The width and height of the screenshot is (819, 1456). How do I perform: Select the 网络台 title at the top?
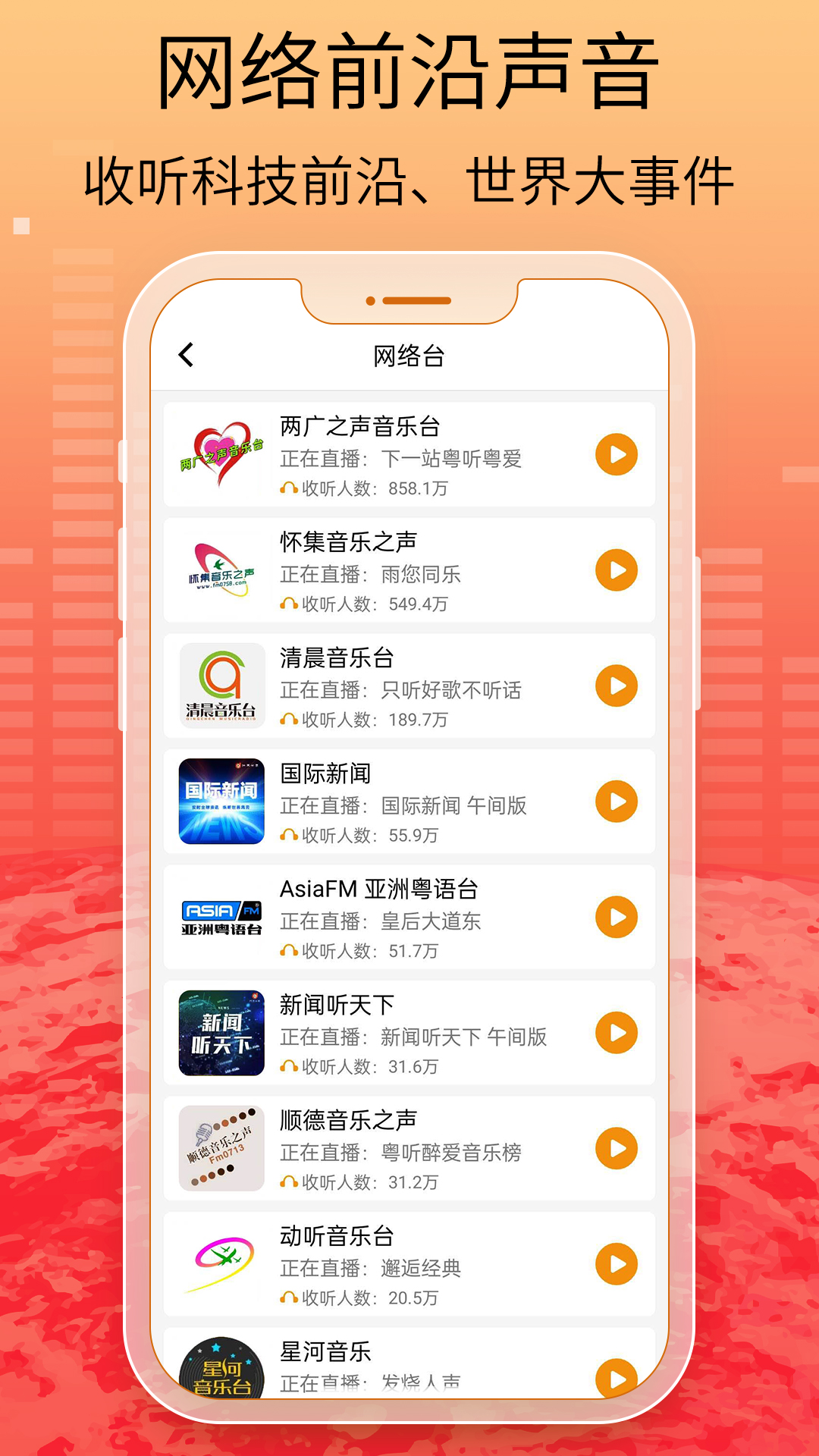click(409, 355)
